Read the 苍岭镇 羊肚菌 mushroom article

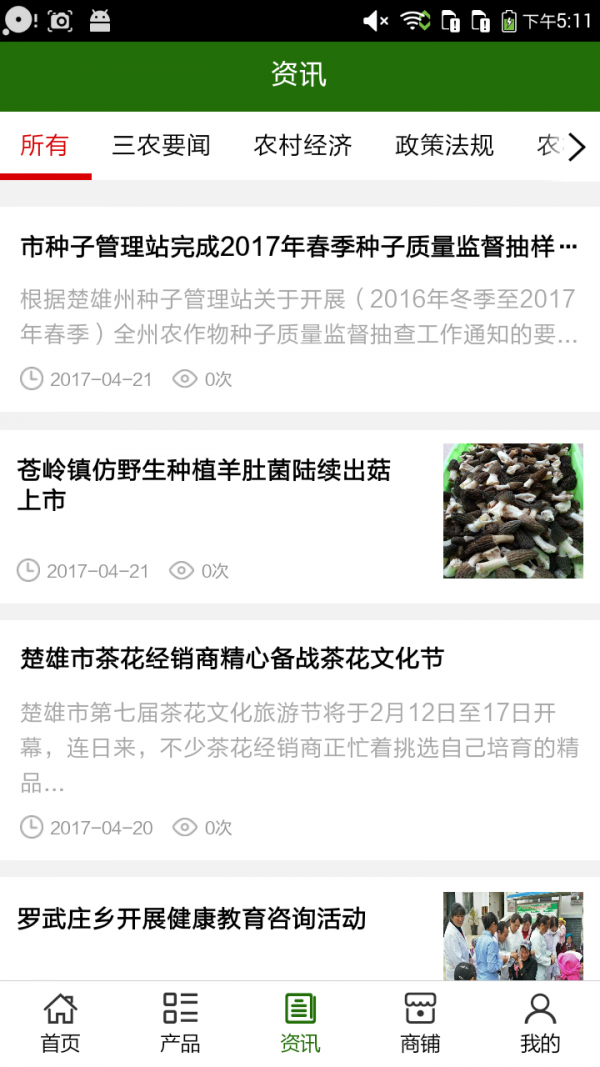[204, 485]
